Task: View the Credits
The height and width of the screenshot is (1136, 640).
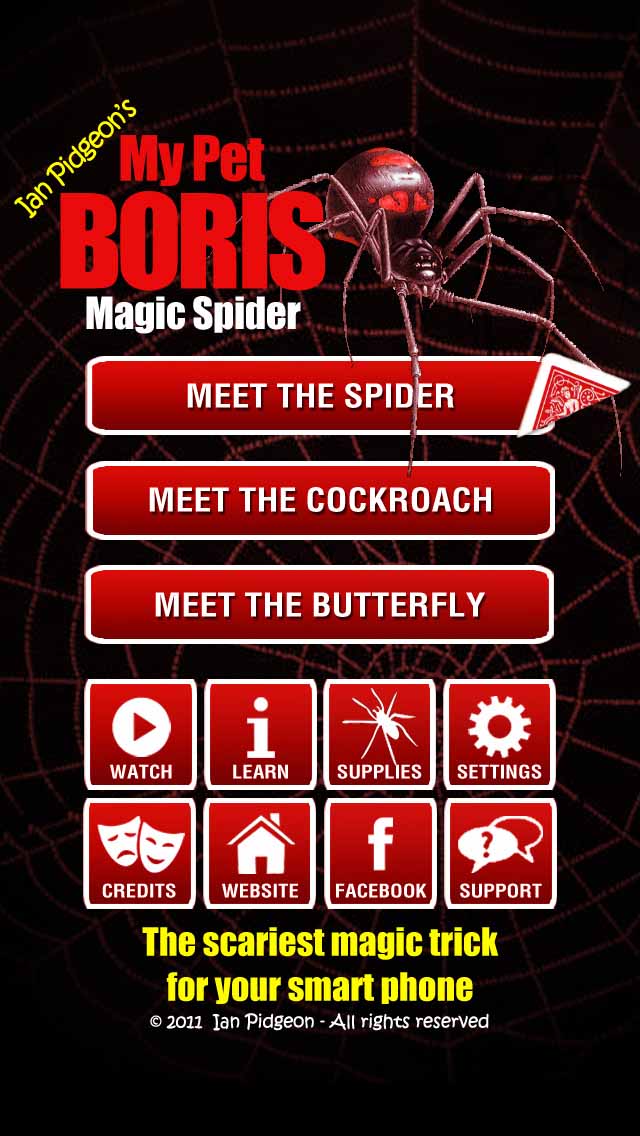Action: click(x=141, y=853)
